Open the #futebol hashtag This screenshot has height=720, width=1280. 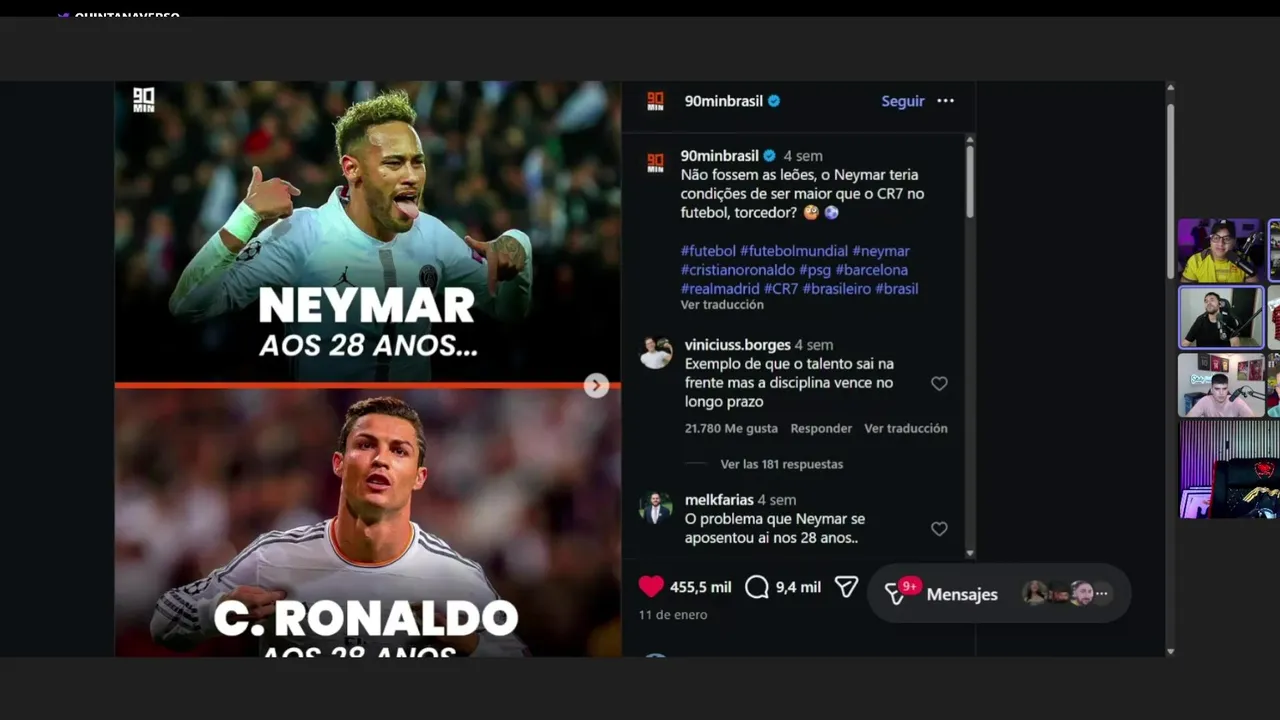708,251
